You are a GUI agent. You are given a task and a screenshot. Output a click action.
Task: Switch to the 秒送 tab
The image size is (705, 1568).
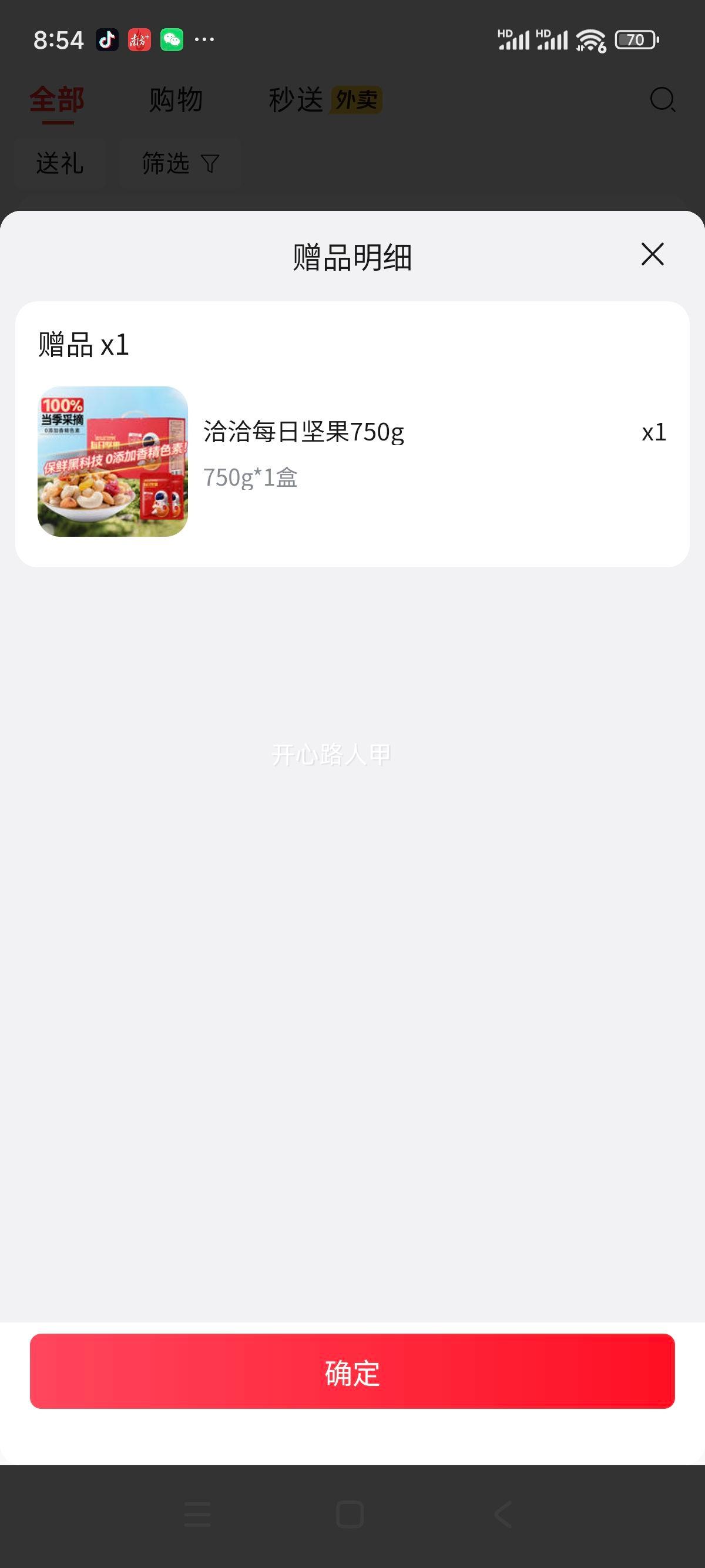tap(297, 99)
